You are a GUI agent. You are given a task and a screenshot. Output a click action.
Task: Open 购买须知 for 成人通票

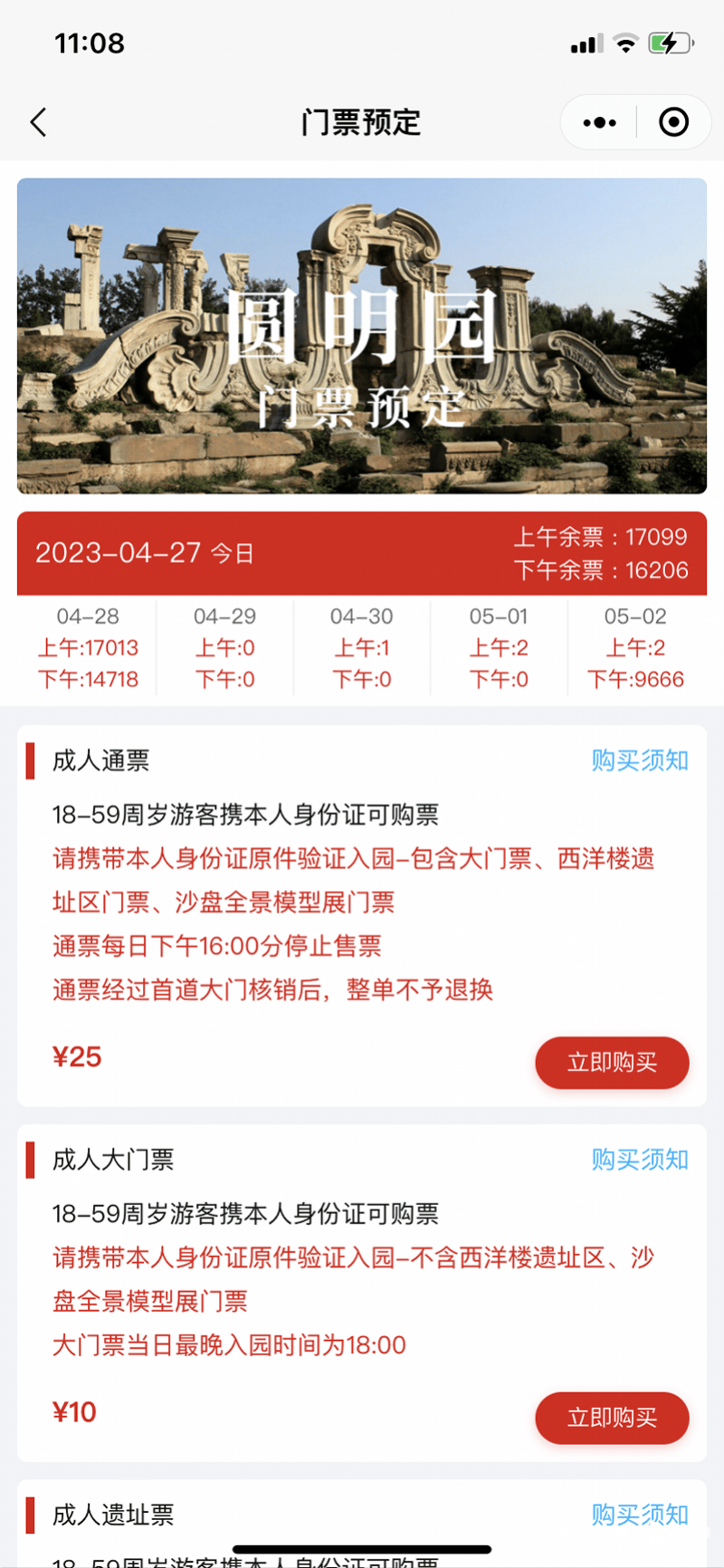pyautogui.click(x=640, y=760)
